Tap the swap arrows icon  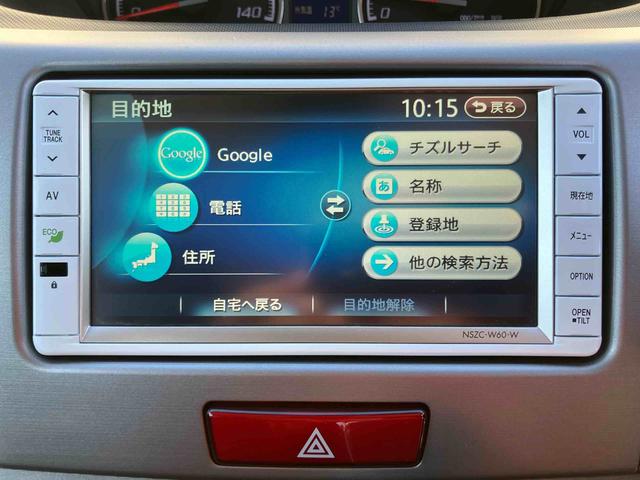335,206
